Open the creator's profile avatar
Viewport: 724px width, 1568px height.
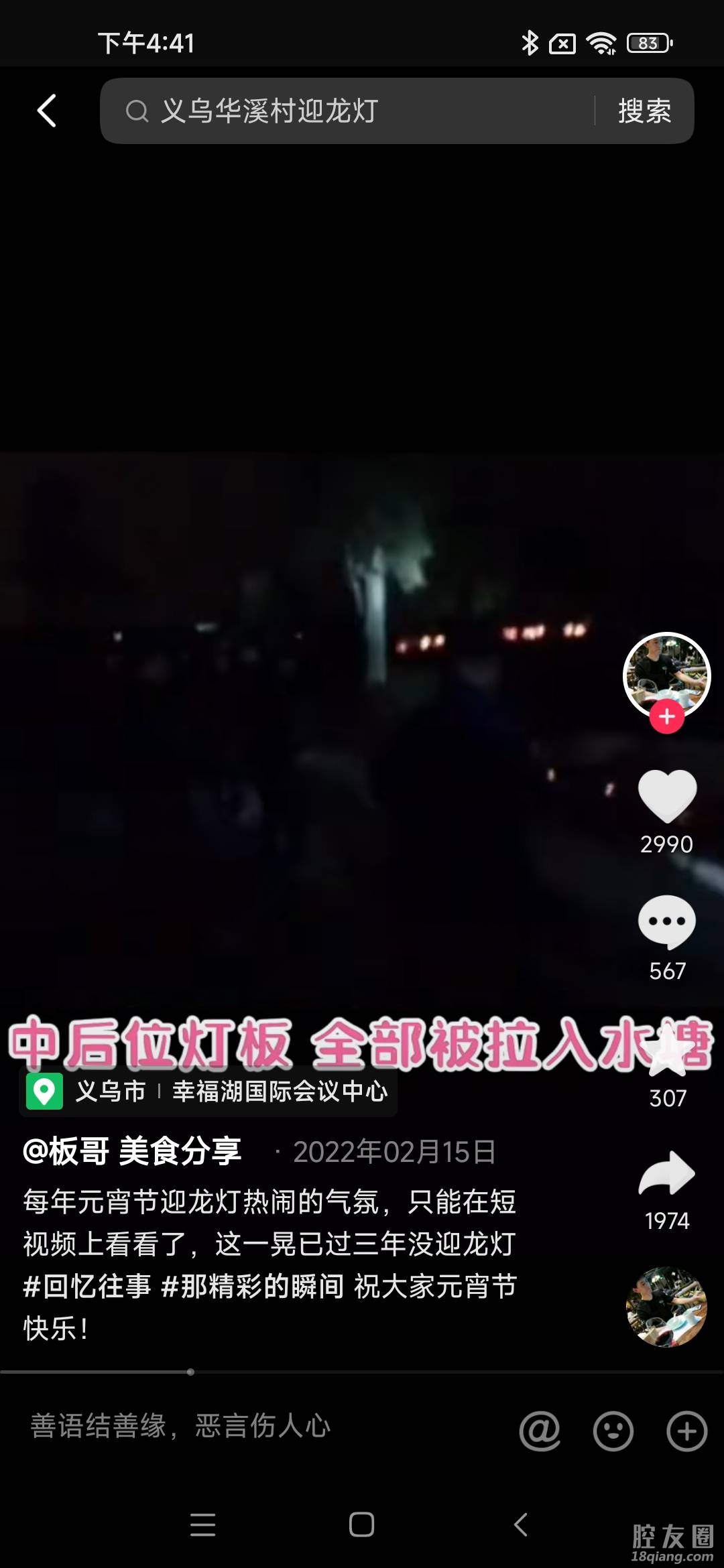coord(666,673)
